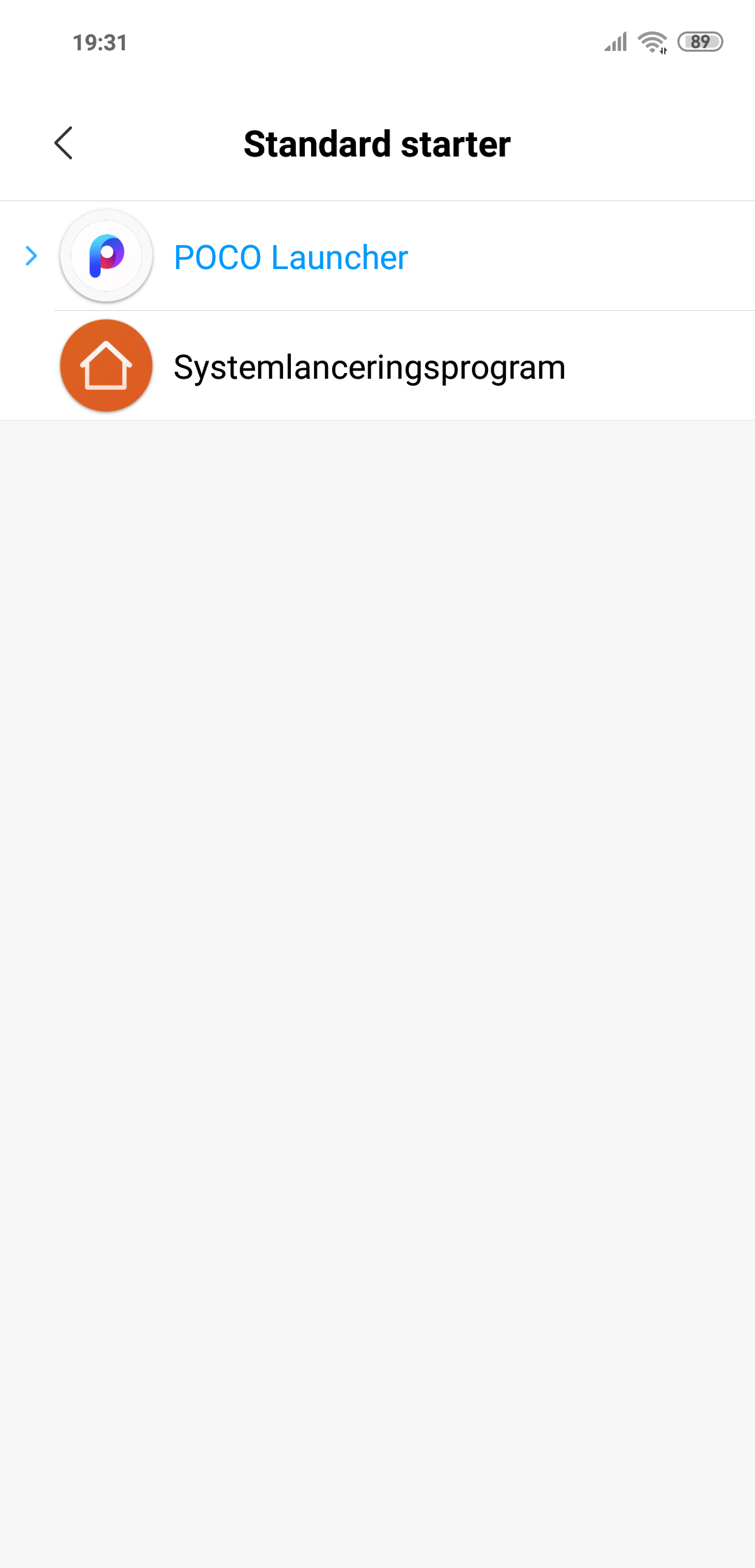Choose Systemlanceringsprogram as launcher
Screen dimensions: 755x1568
click(377, 366)
